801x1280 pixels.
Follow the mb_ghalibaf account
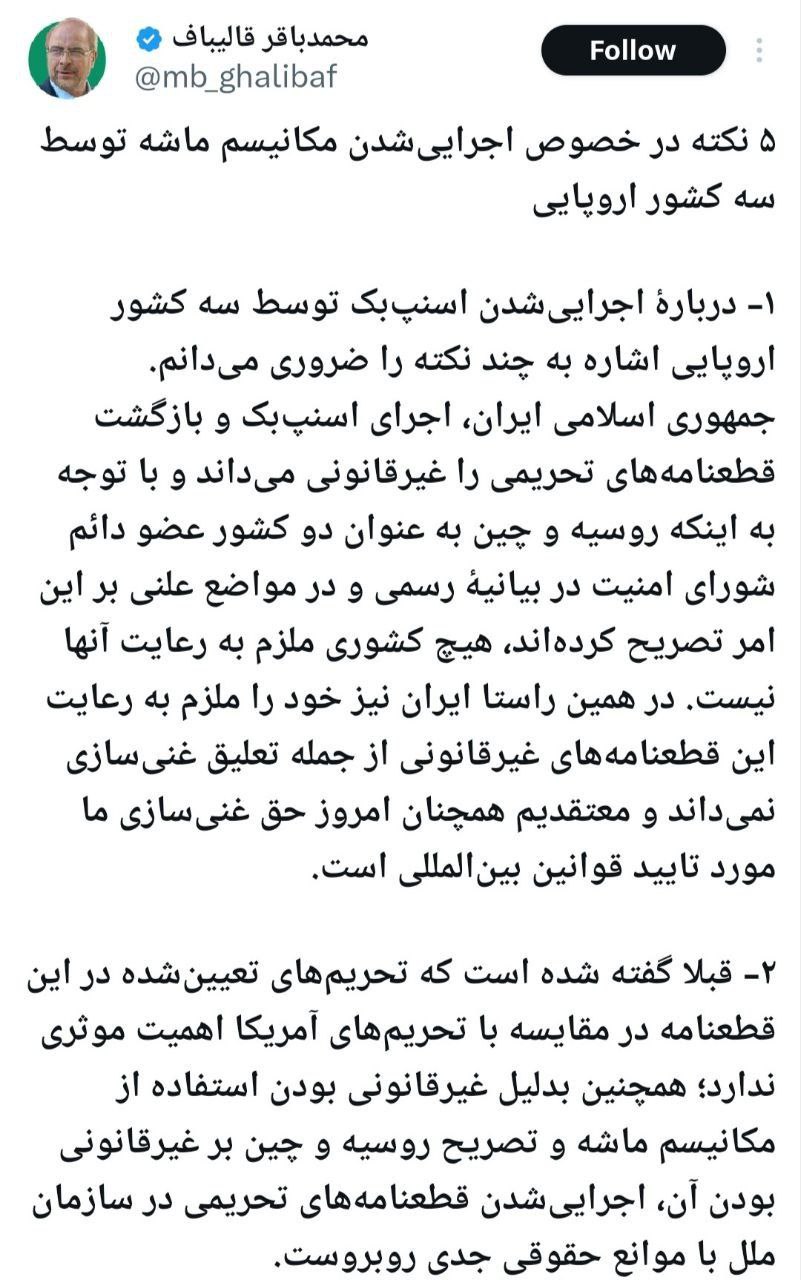(x=632, y=51)
